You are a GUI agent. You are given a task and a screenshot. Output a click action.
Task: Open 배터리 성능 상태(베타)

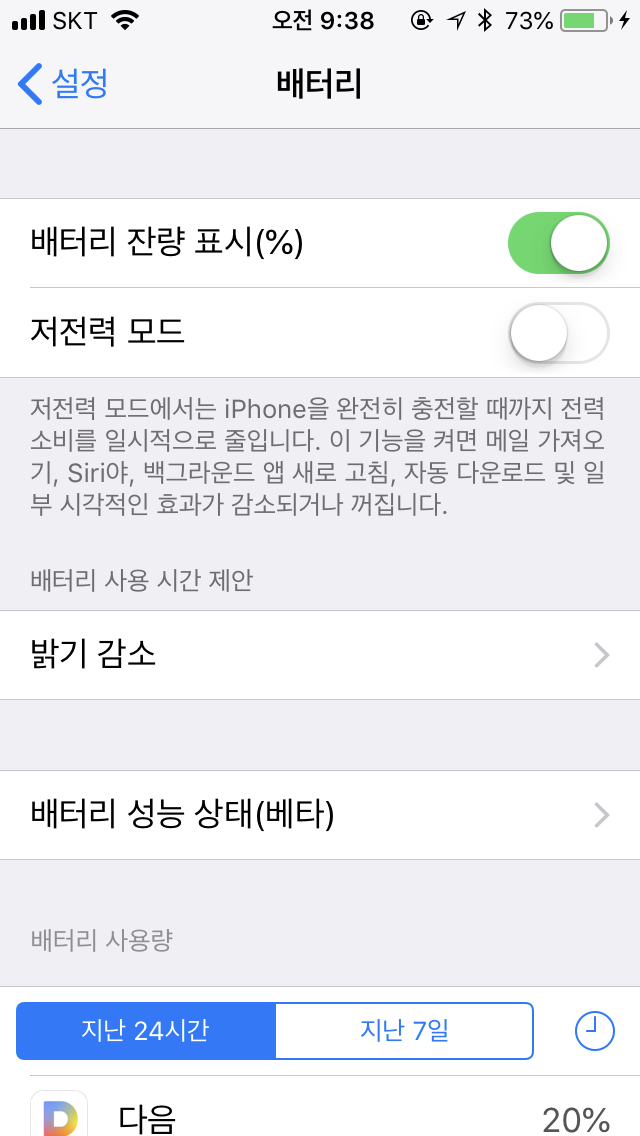tap(320, 815)
